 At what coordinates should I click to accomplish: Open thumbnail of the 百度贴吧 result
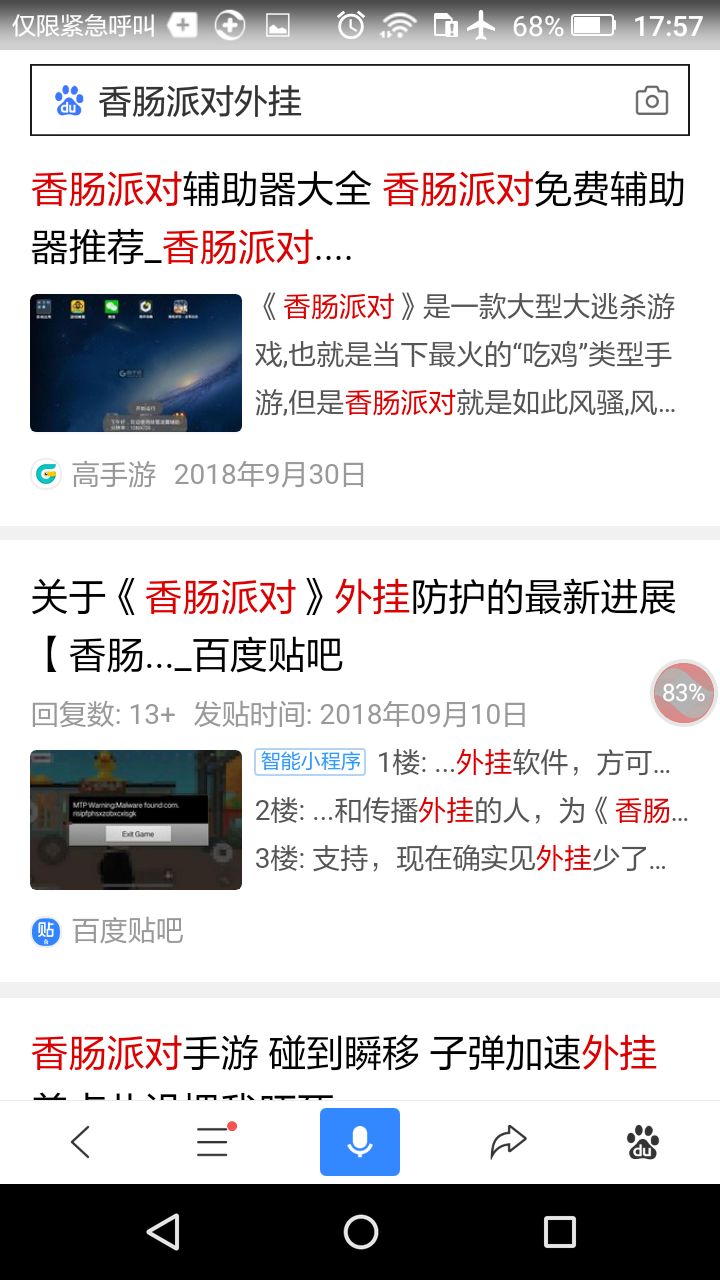[x=136, y=820]
